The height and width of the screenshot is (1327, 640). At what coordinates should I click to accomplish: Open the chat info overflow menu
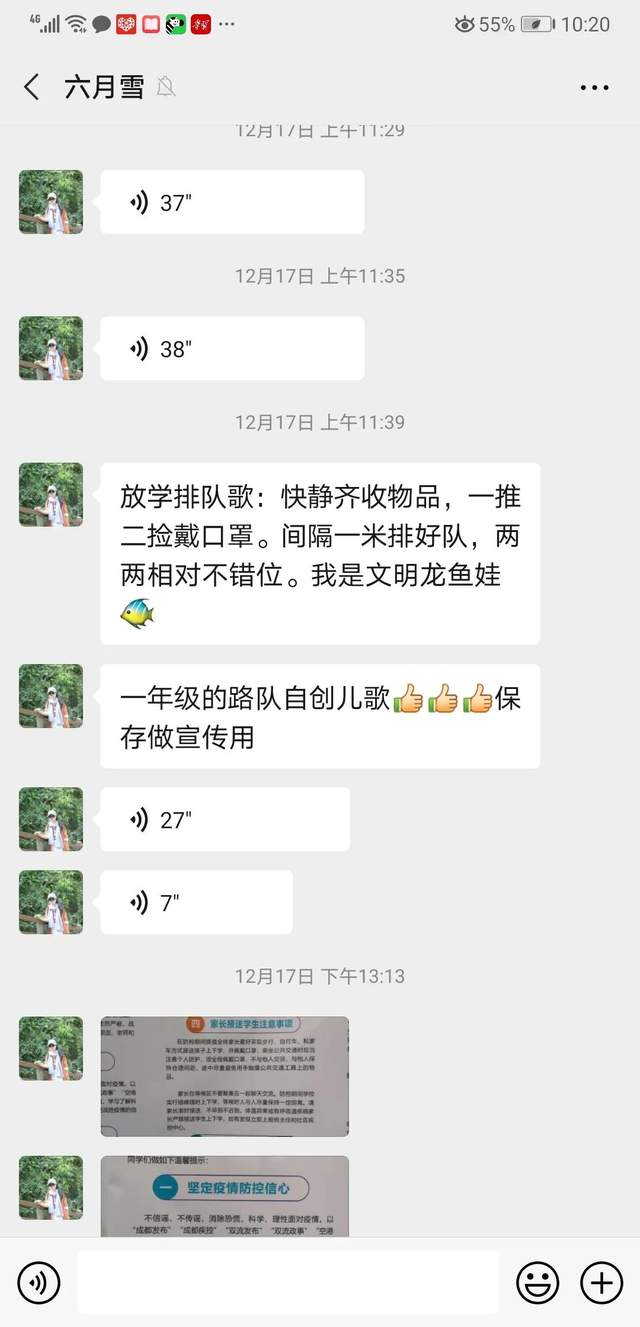[594, 88]
